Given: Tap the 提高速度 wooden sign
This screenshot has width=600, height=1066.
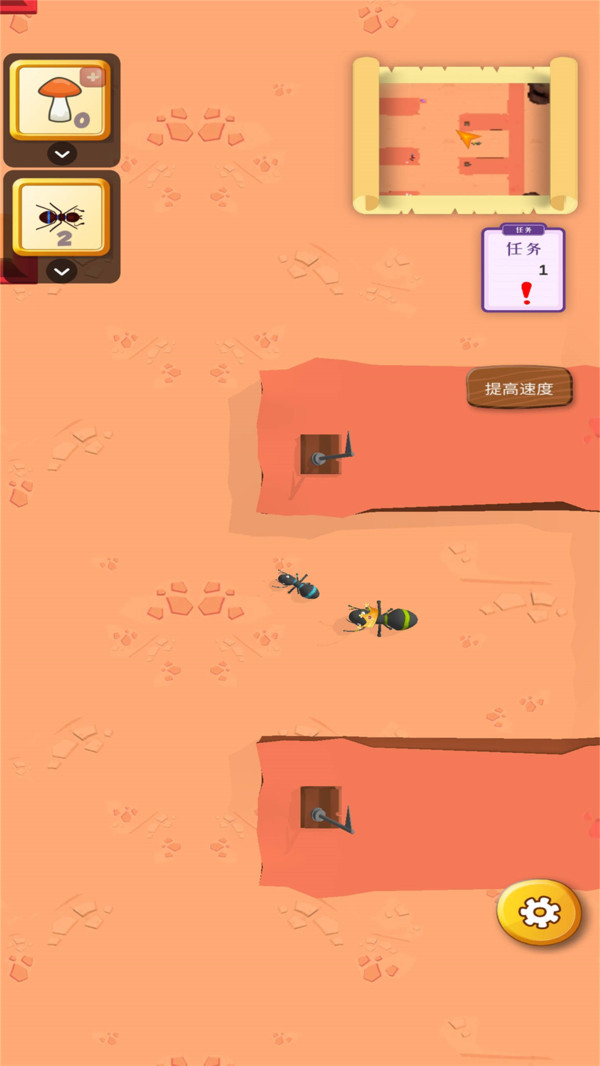Looking at the screenshot, I should [x=519, y=388].
